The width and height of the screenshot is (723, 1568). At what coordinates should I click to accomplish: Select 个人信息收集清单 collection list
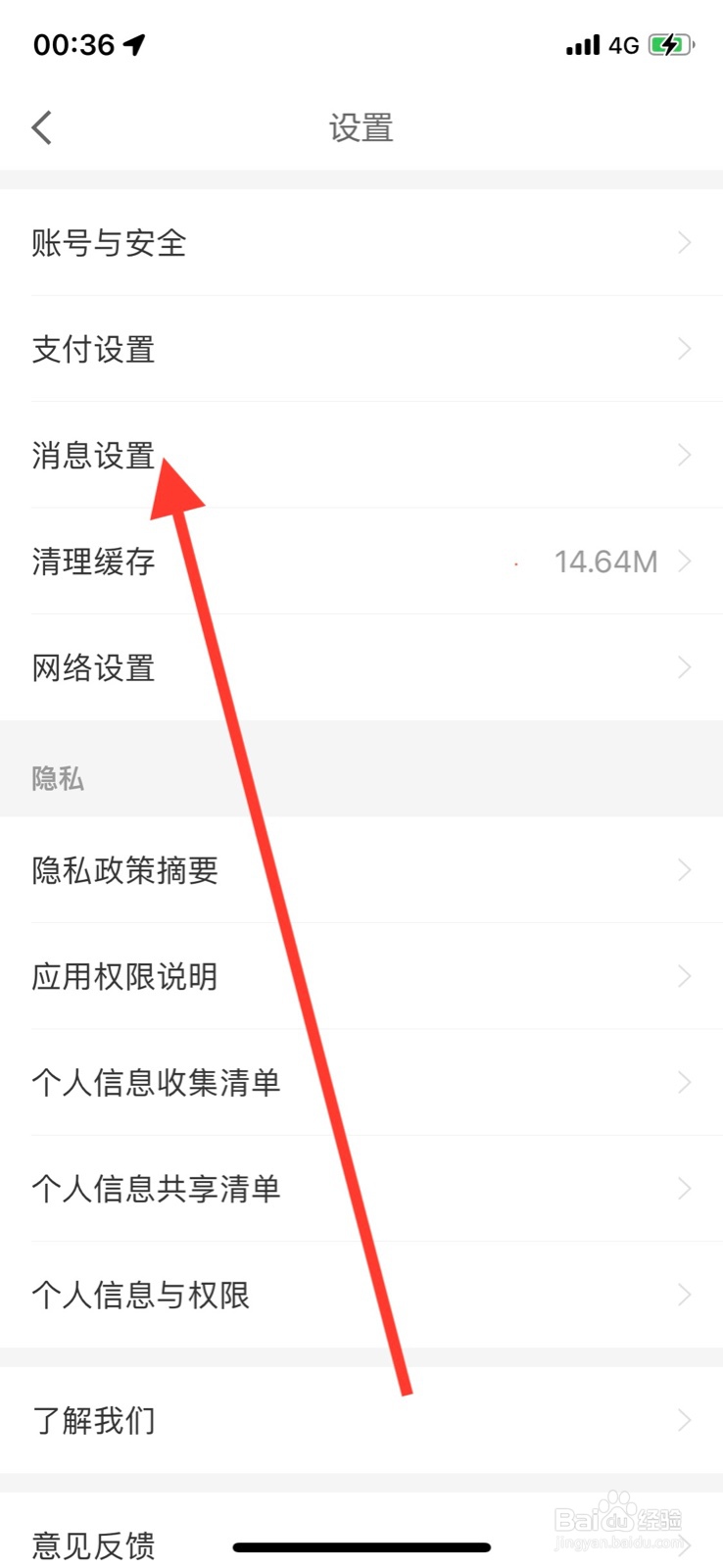click(x=361, y=1083)
